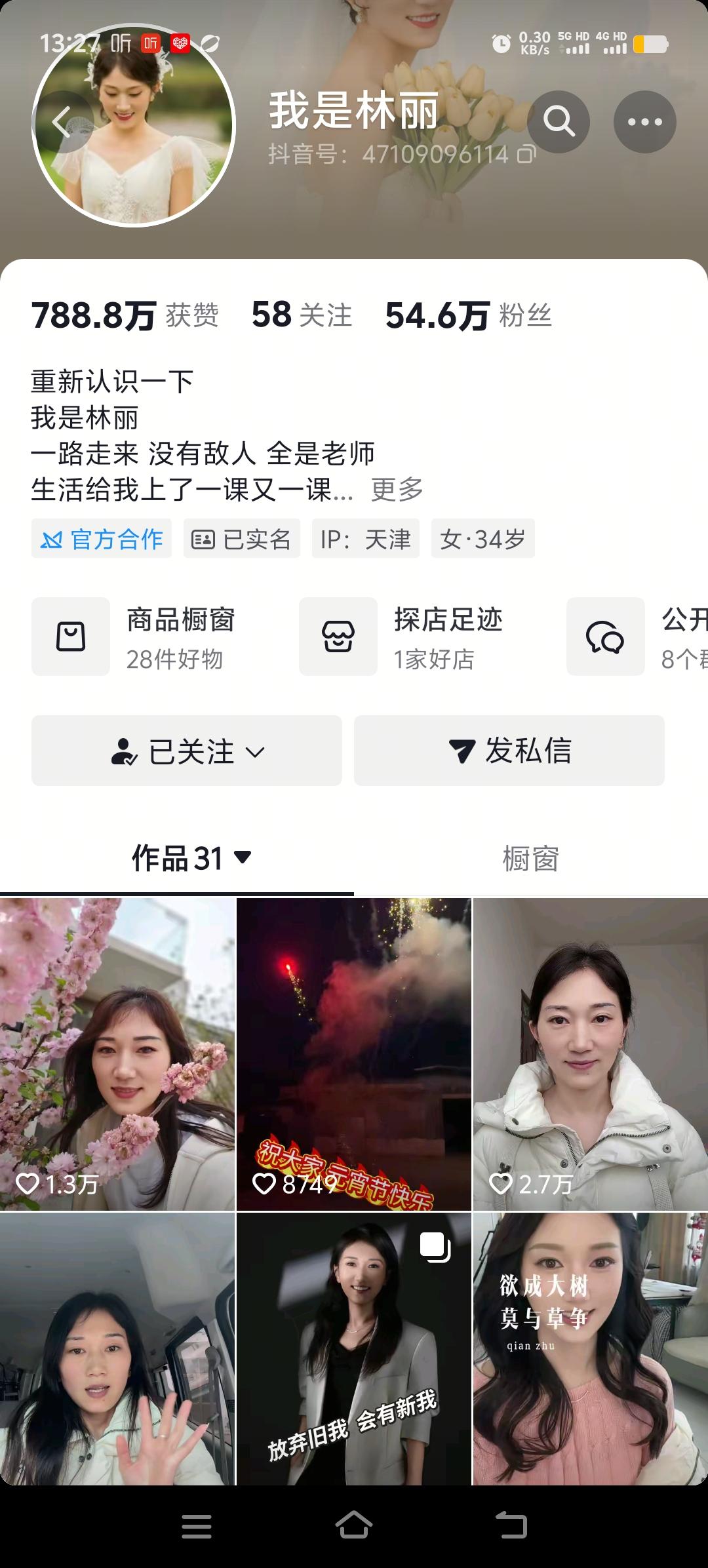
Task: Open the search icon on profile page
Action: tap(559, 121)
